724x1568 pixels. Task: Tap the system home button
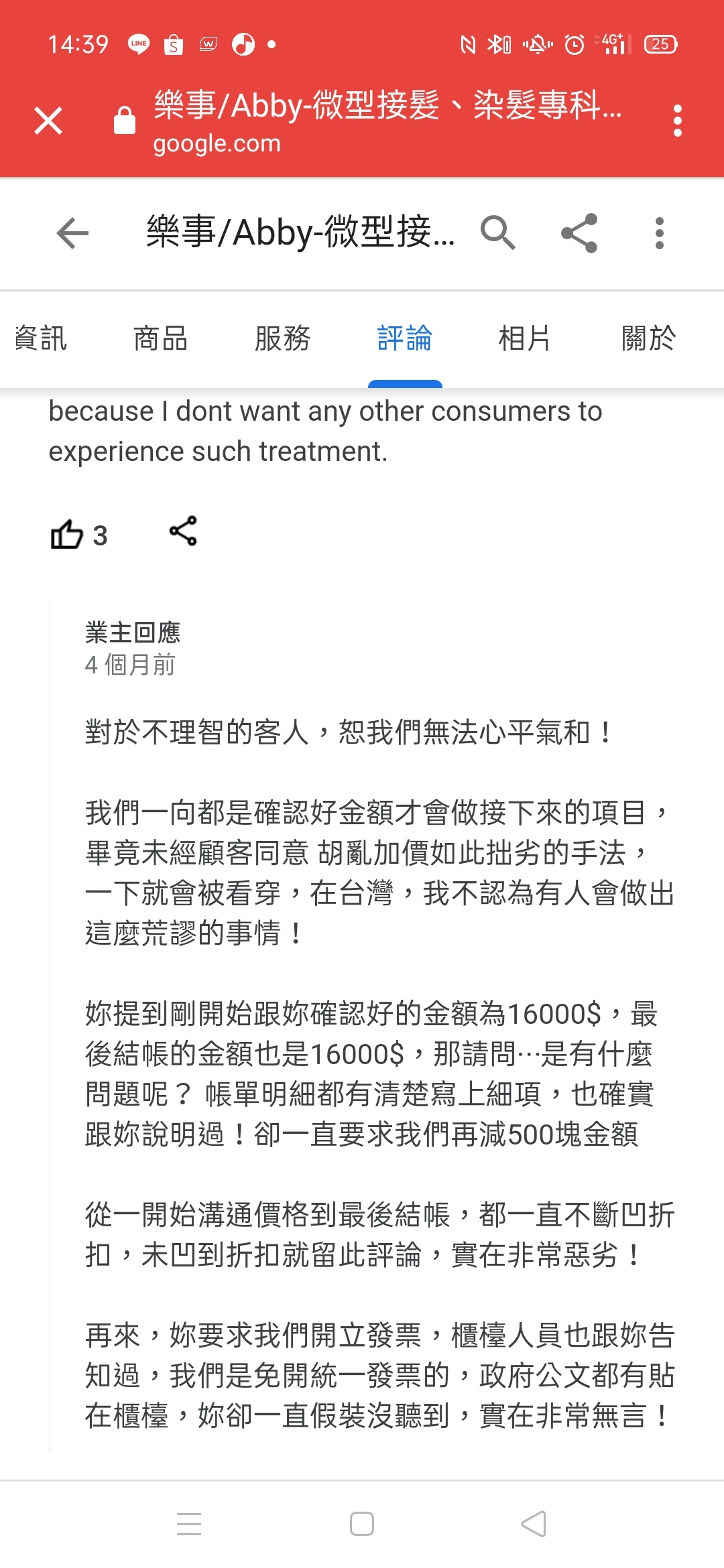pyautogui.click(x=362, y=1523)
